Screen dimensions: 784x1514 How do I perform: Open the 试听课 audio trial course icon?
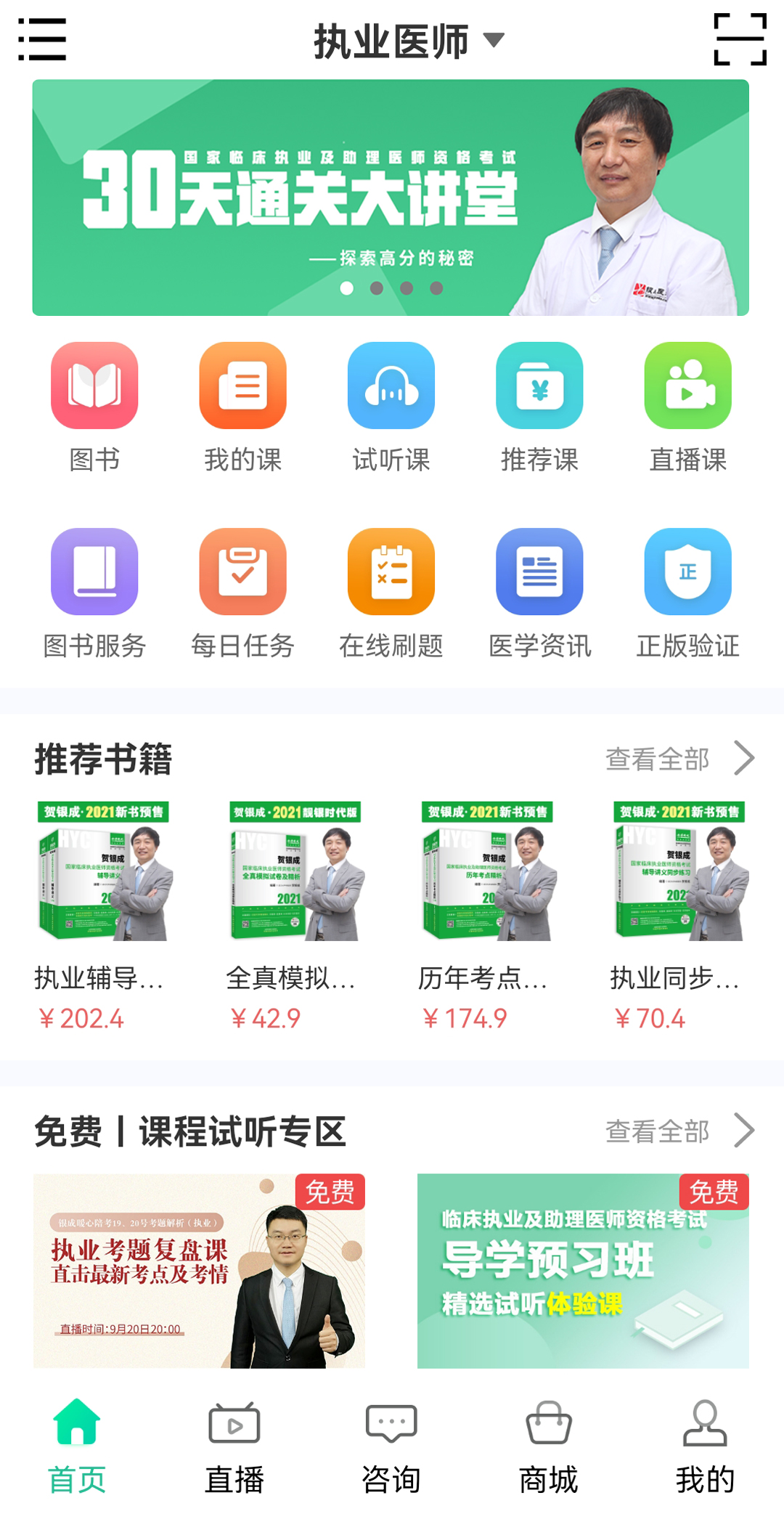[x=391, y=386]
